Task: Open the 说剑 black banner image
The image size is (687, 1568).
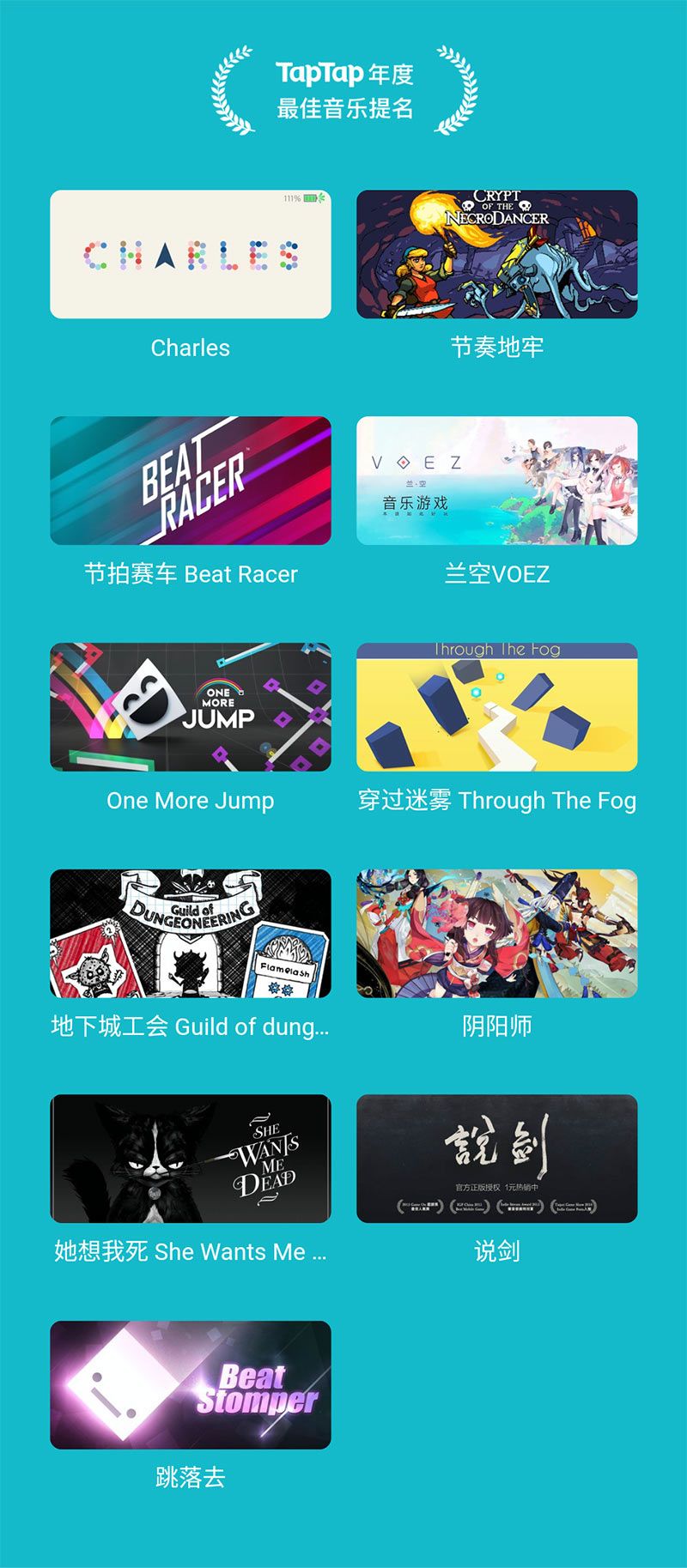Action: click(x=496, y=1158)
